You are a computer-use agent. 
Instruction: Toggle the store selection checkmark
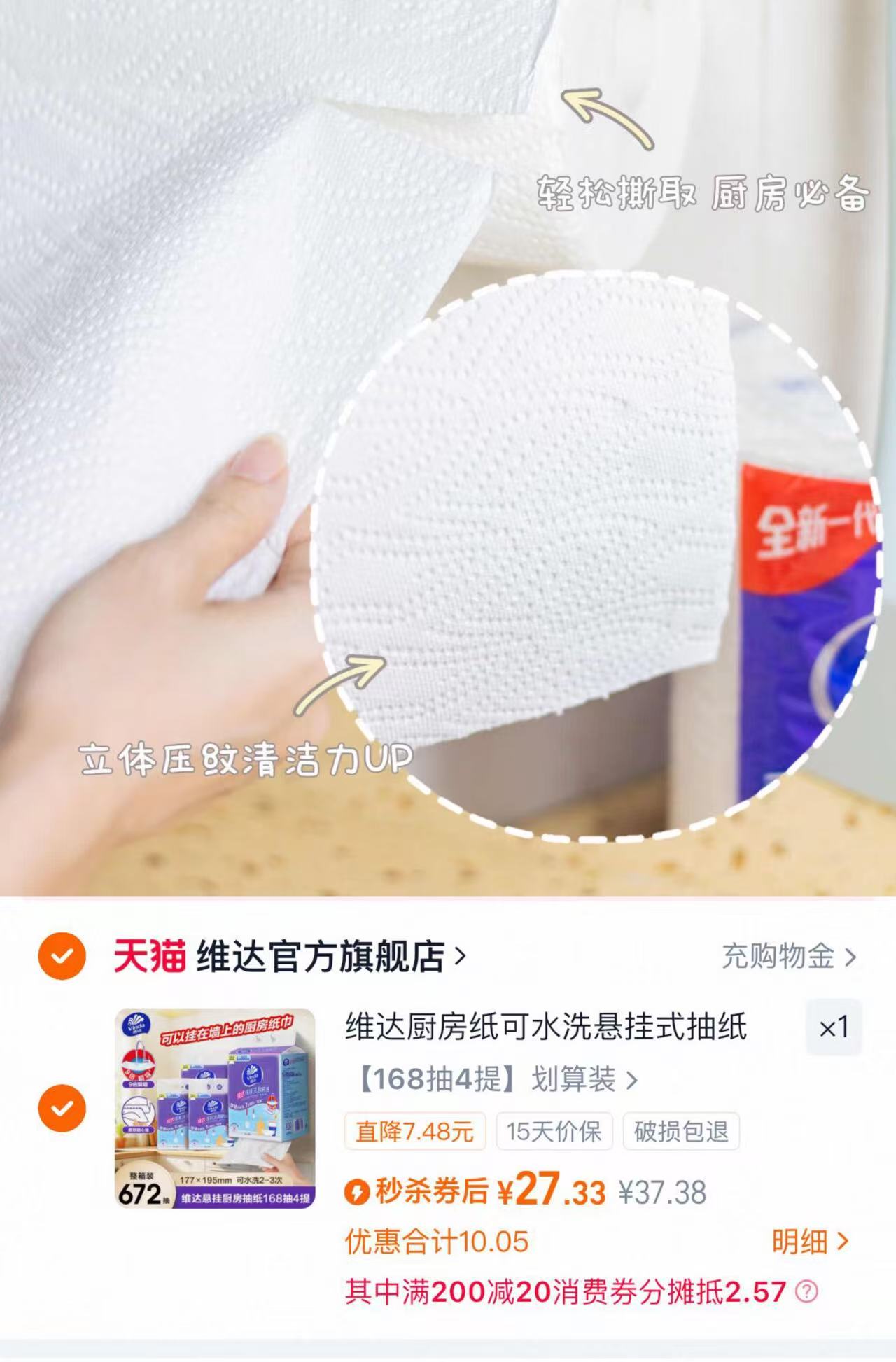click(x=64, y=956)
